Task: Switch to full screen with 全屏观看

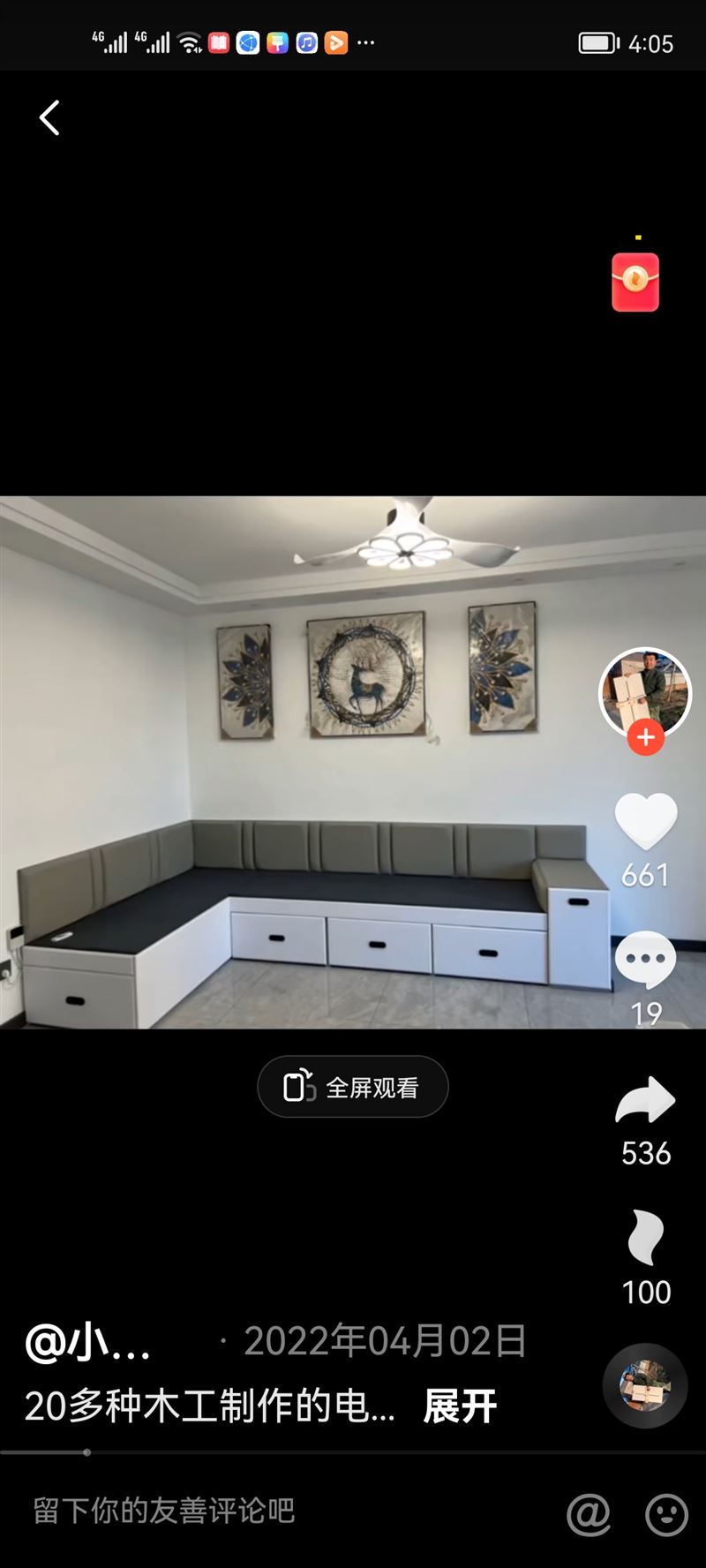Action: click(x=353, y=1087)
